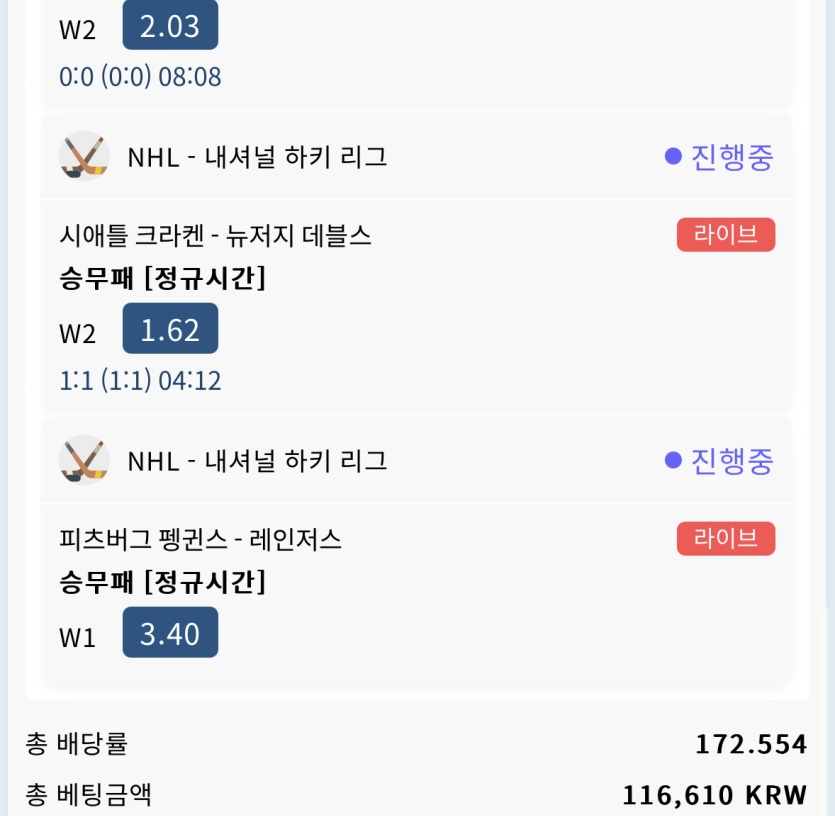Tap the 3.40 odds for W1
This screenshot has width=835, height=816.
tap(170, 633)
